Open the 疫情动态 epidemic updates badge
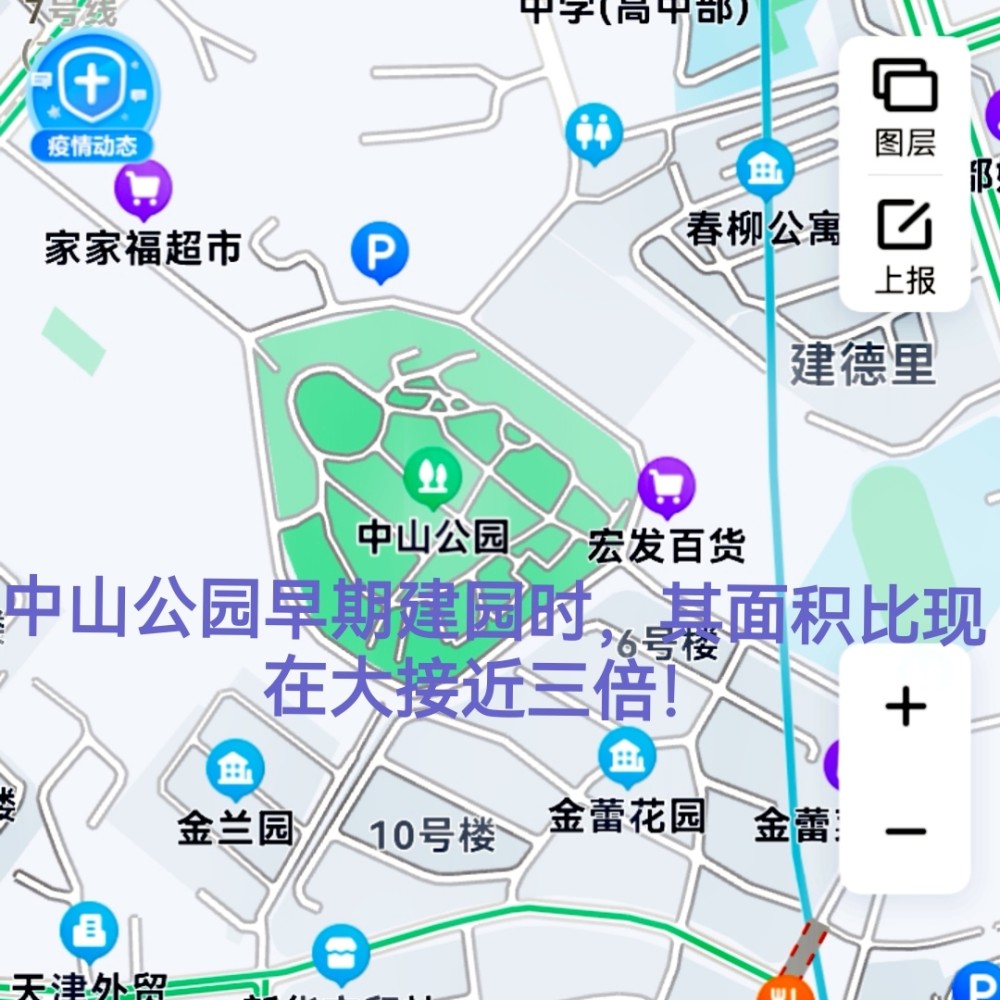The image size is (1000, 1000). [91, 97]
